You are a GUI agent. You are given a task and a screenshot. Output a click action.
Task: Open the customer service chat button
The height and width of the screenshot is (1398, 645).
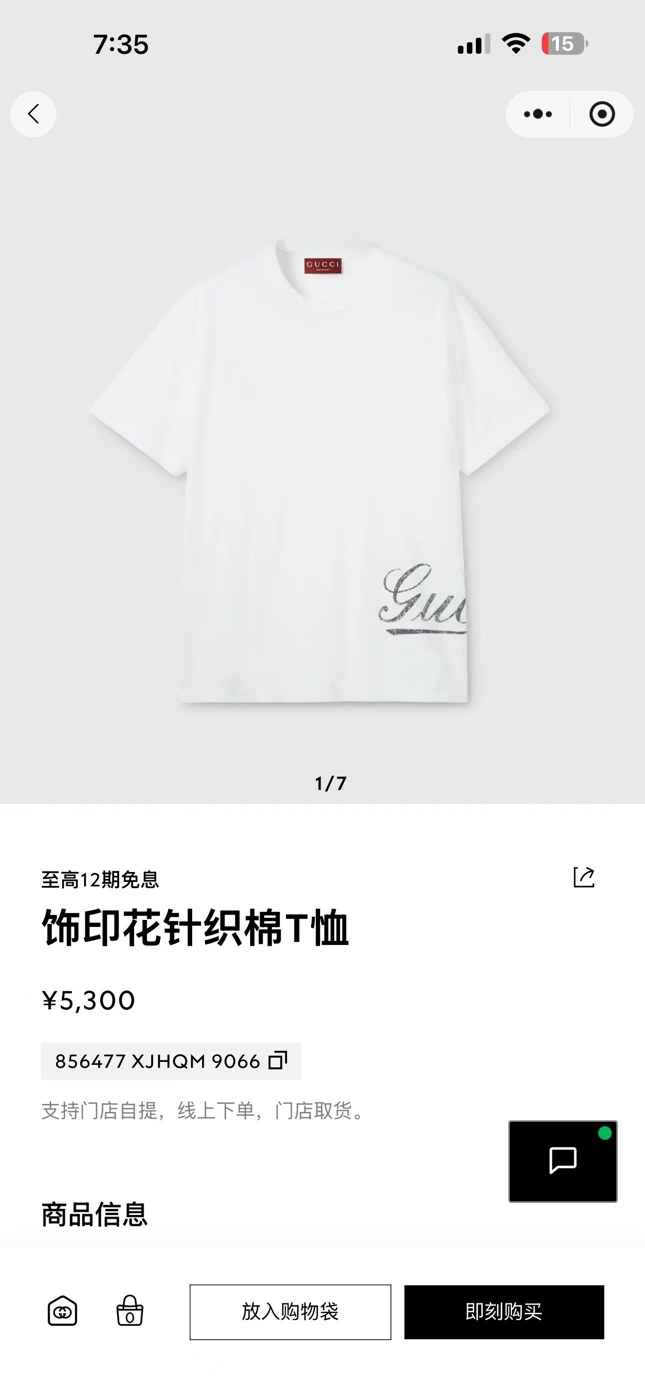tap(563, 1161)
